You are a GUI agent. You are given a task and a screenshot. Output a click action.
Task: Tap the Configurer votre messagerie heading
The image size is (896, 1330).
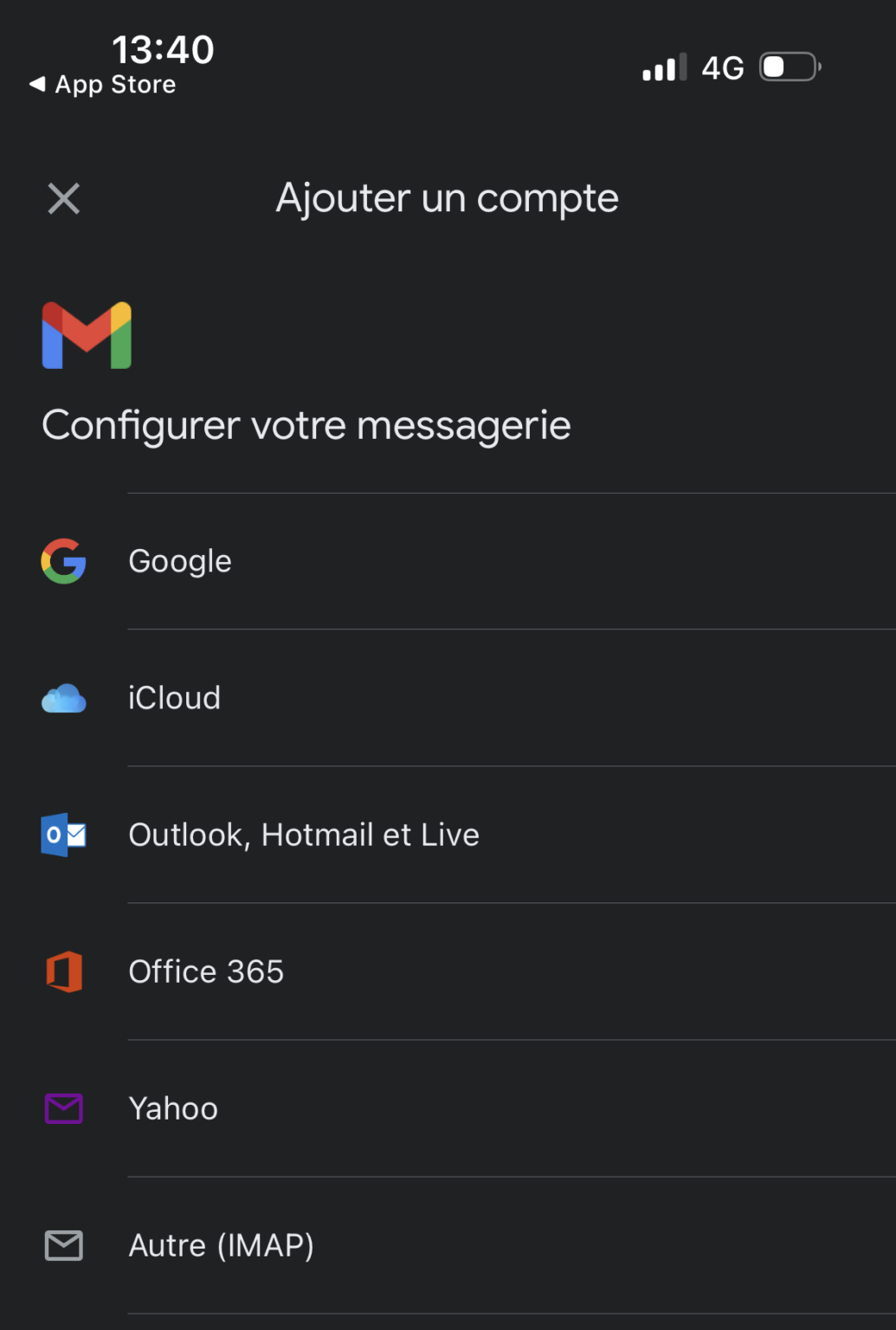point(306,425)
